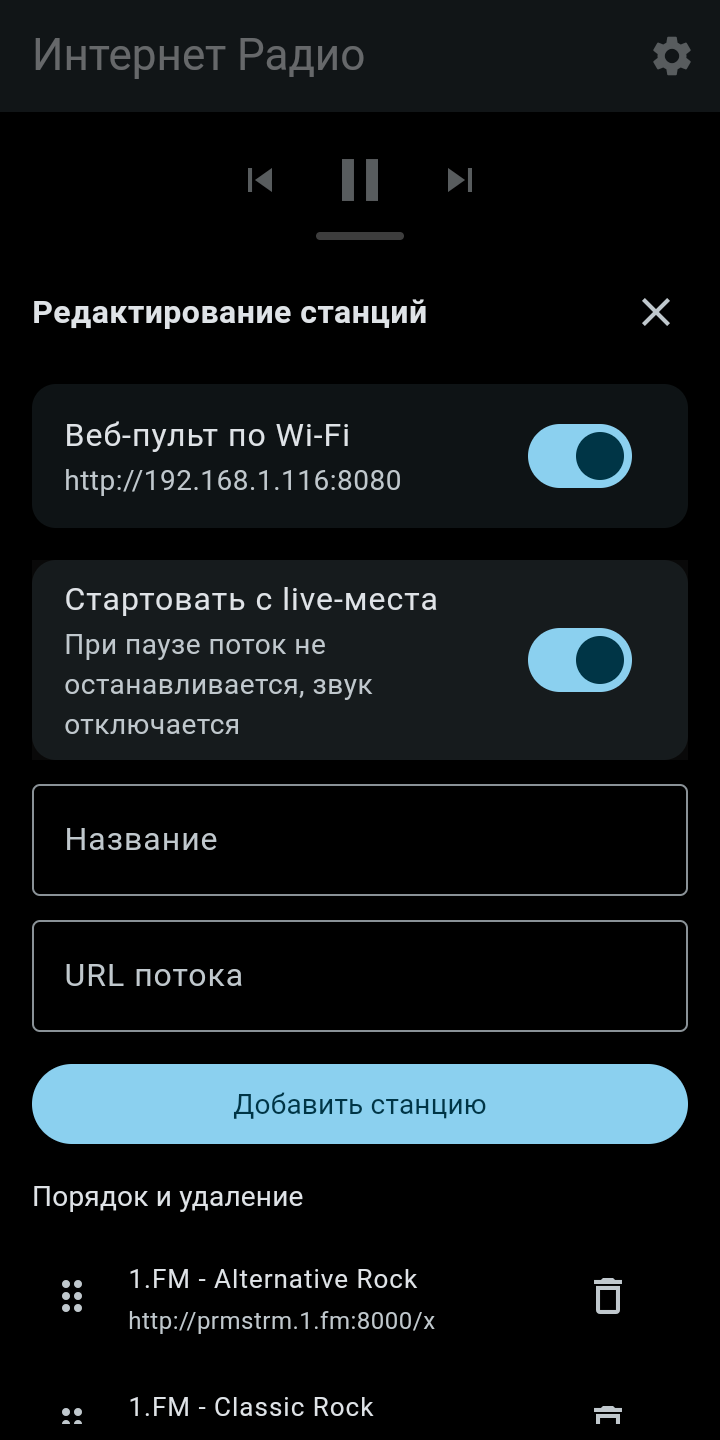720x1440 pixels.
Task: Go back to the previous station
Action: (x=261, y=180)
